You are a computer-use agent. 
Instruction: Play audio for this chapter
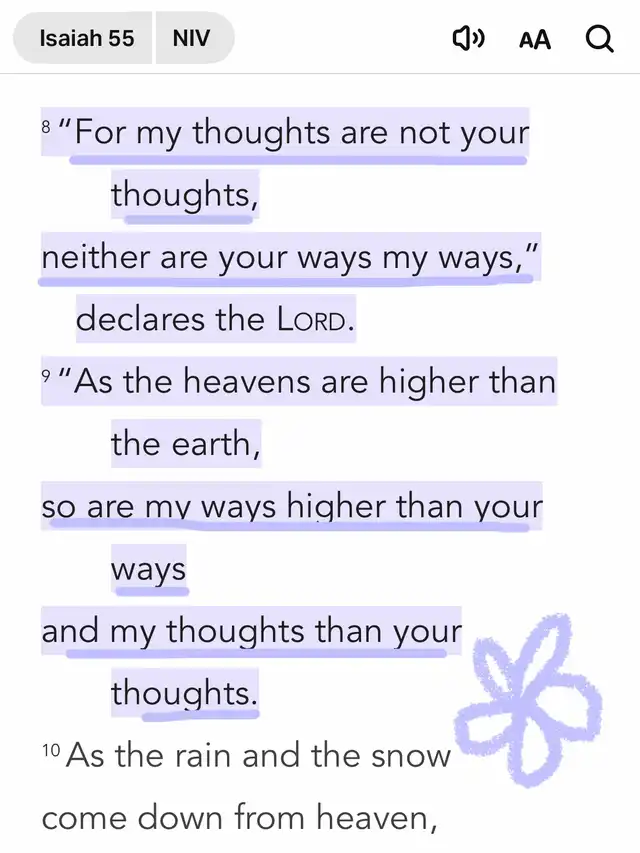468,39
